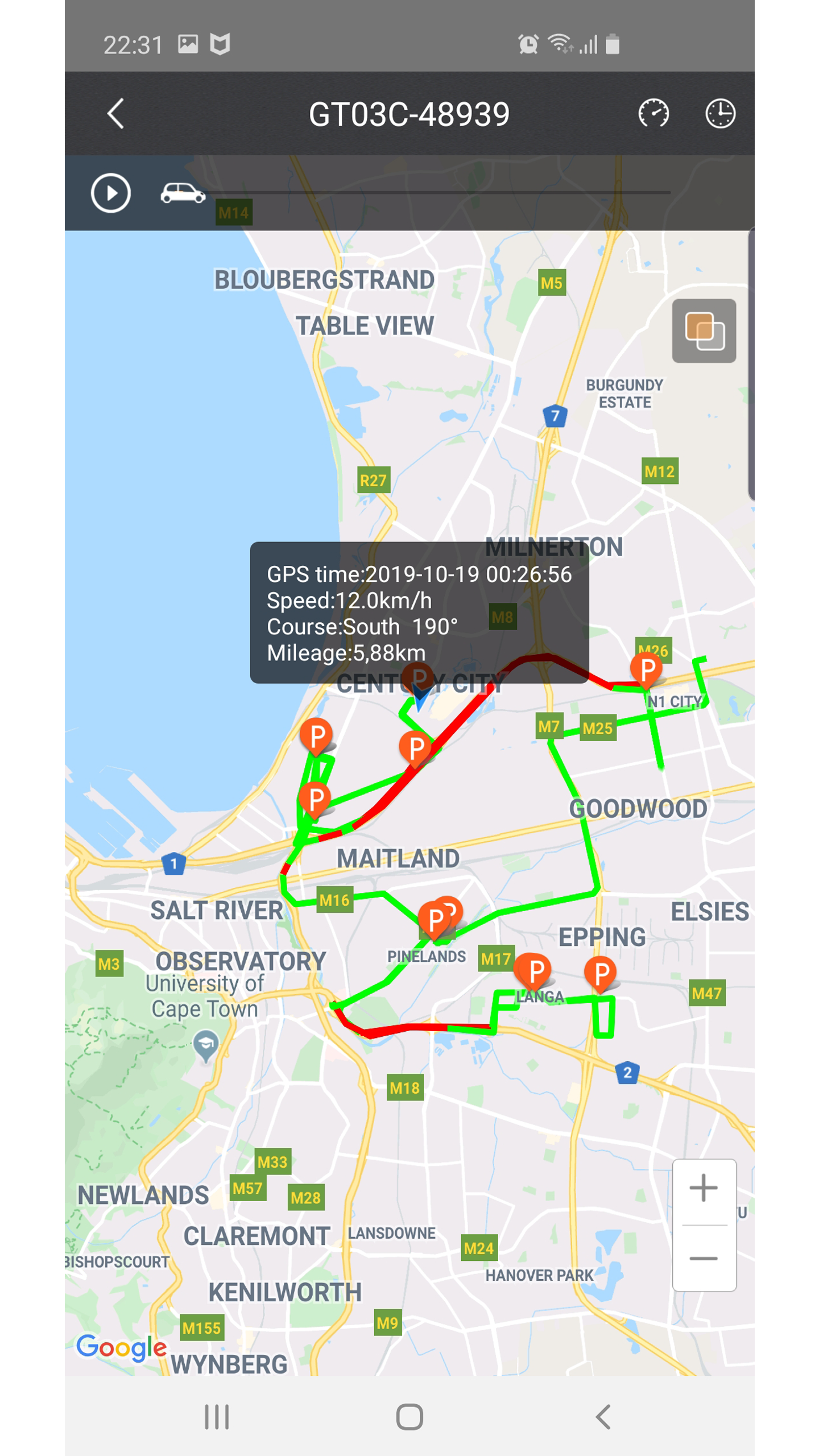
Task: Zoom in on the map
Action: pos(704,1188)
